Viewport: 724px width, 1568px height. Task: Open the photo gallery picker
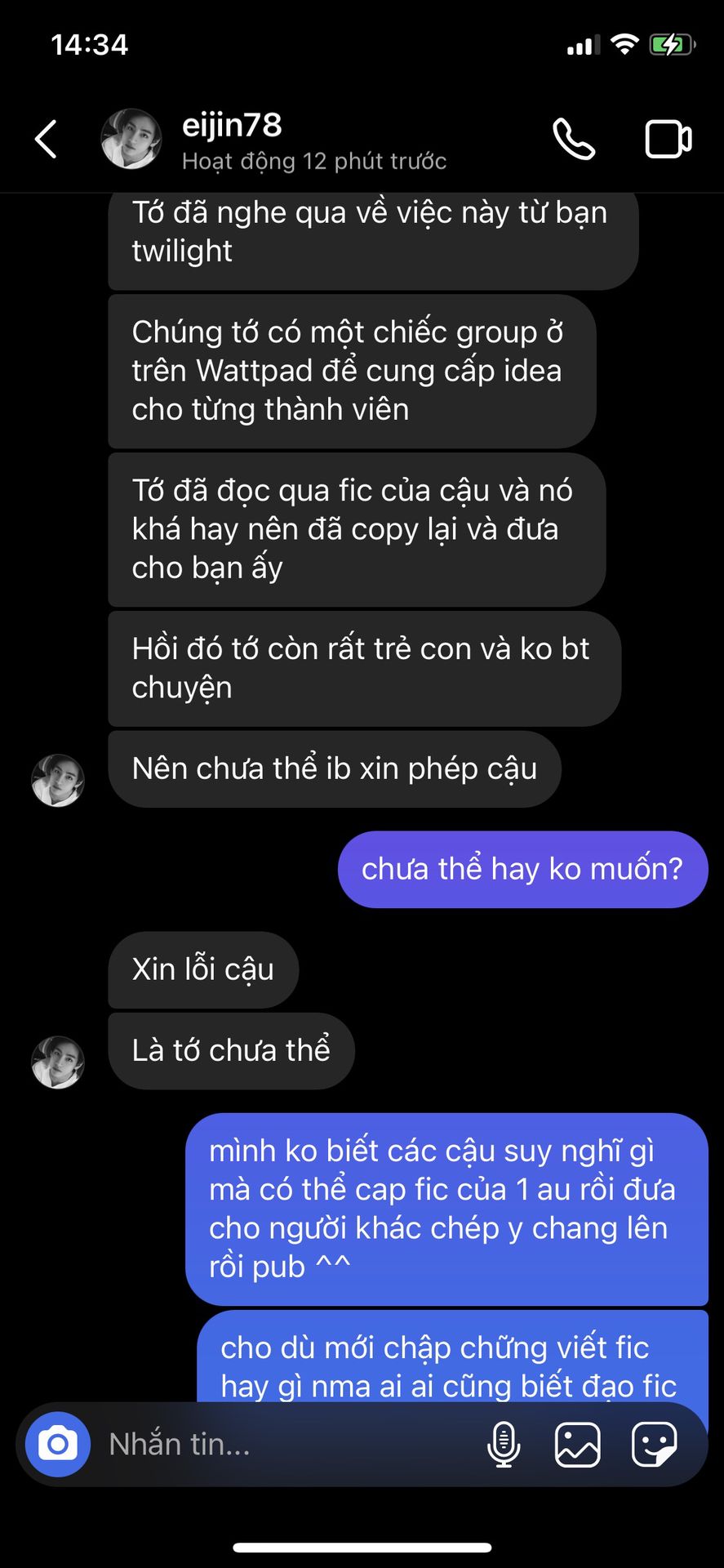[x=577, y=1444]
